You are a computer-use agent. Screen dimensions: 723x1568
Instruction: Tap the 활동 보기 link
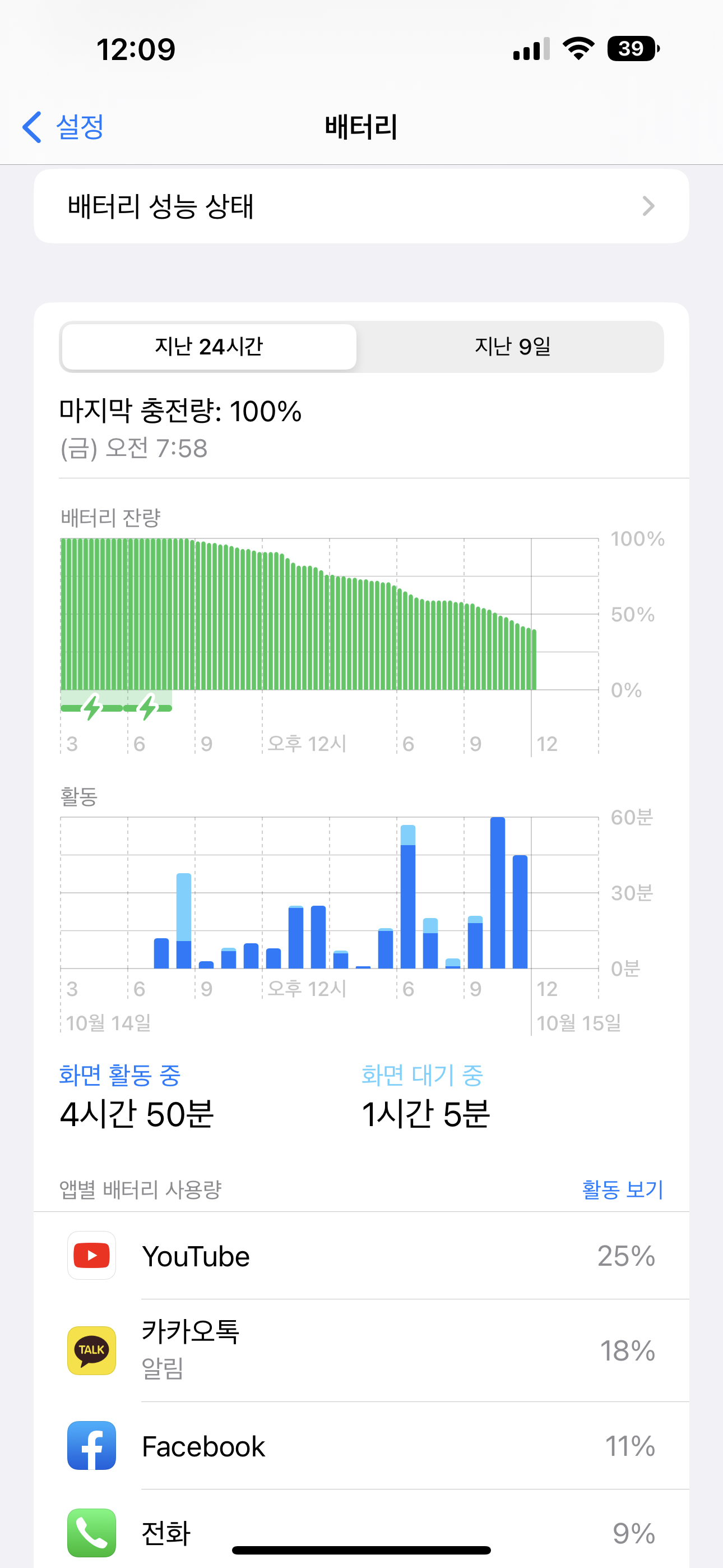coord(622,1189)
